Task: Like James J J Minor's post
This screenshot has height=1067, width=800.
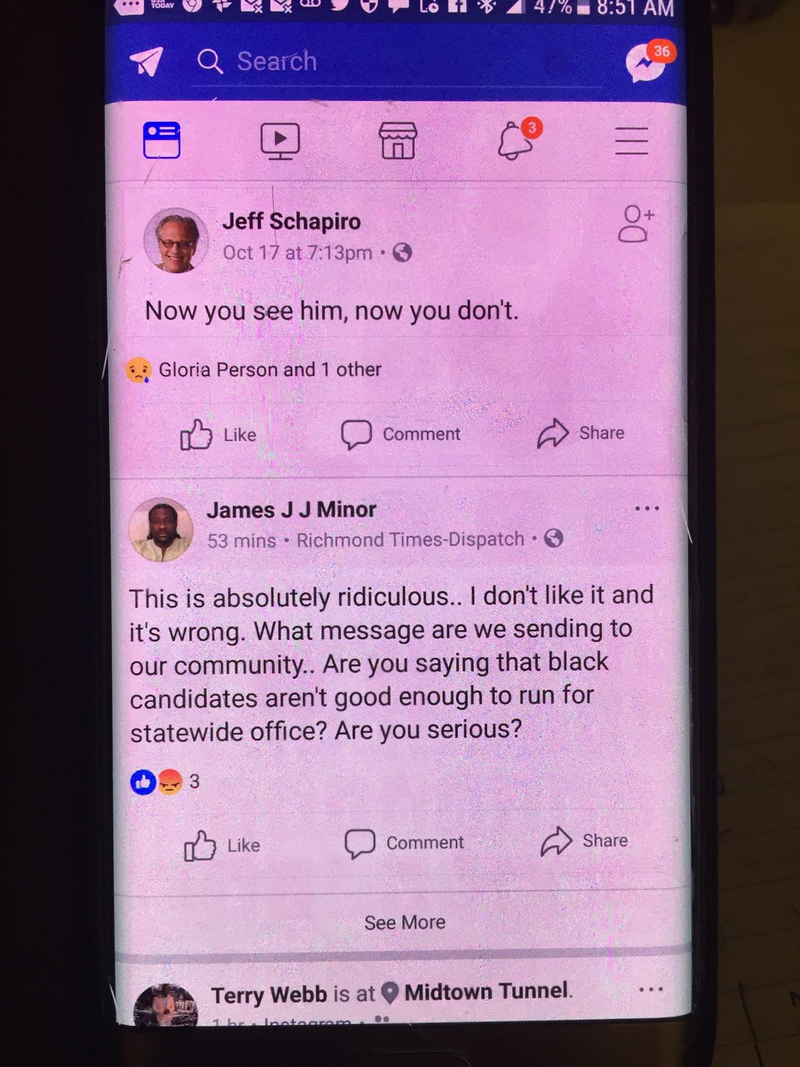Action: 222,845
